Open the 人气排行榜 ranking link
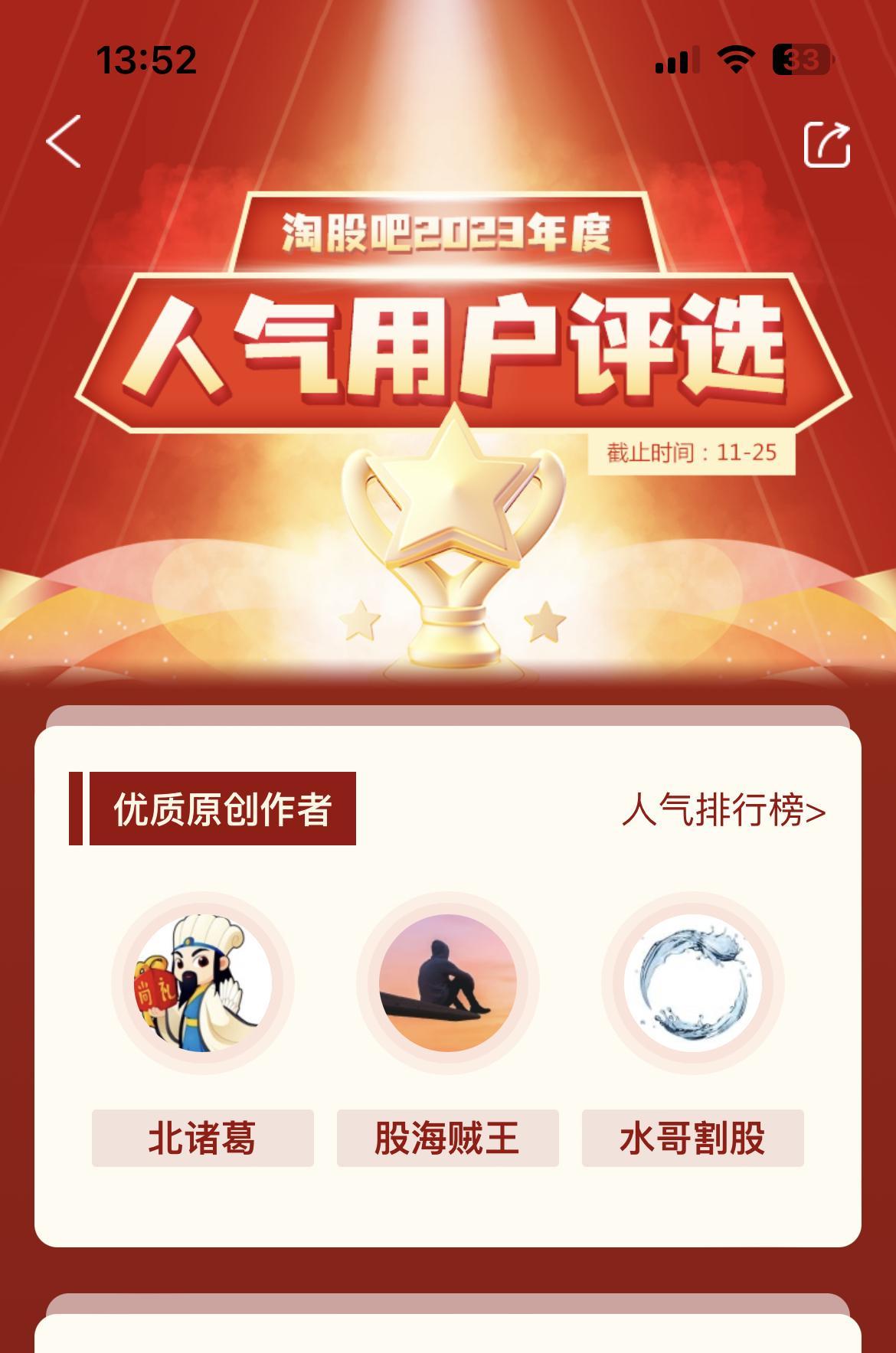Viewport: 896px width, 1353px height. (x=723, y=810)
